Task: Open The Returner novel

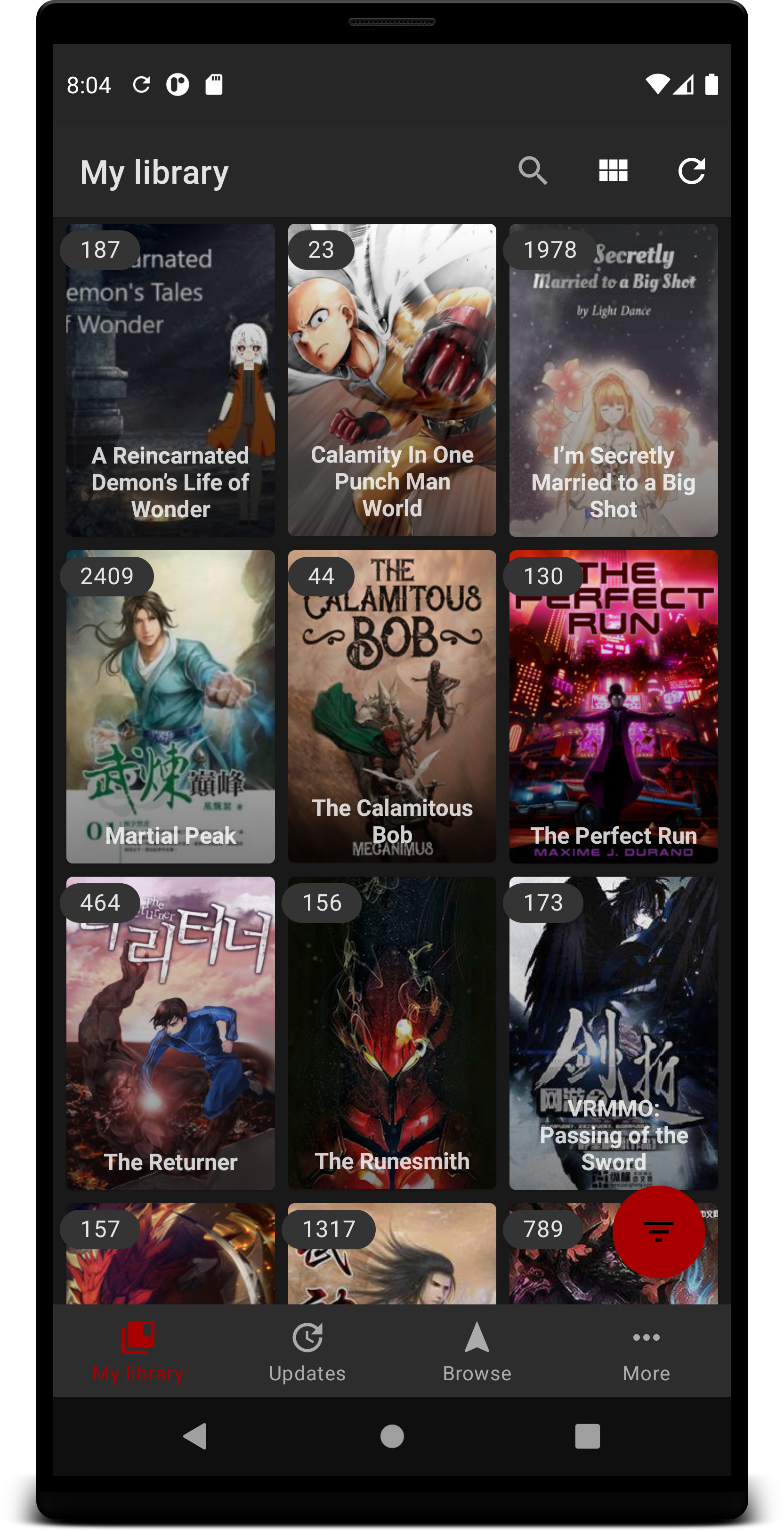Action: click(x=170, y=1033)
